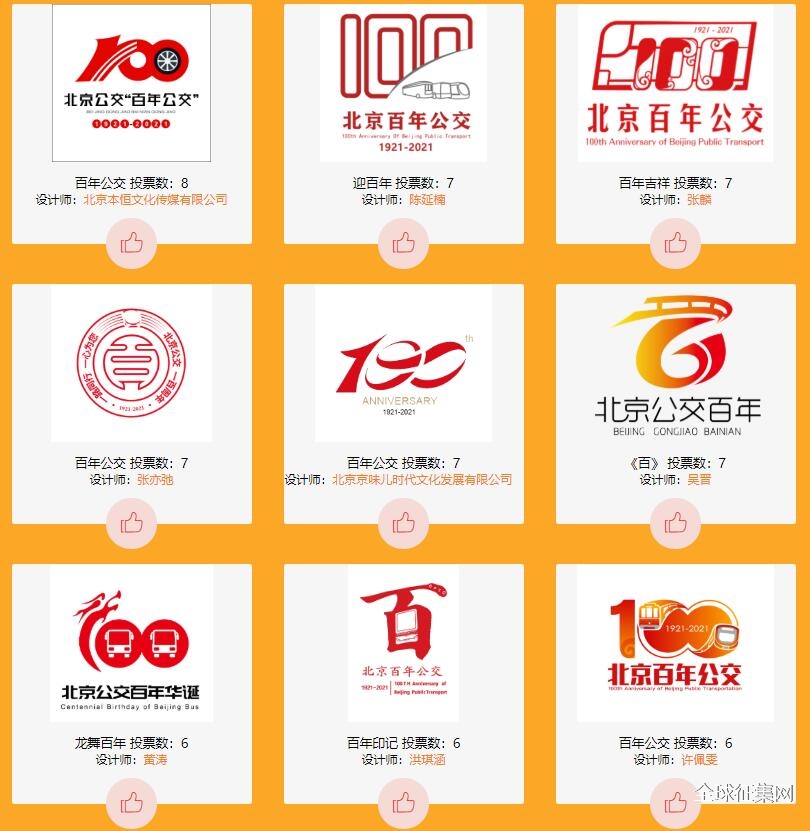Like the 百年印记 design

pyautogui.click(x=403, y=802)
